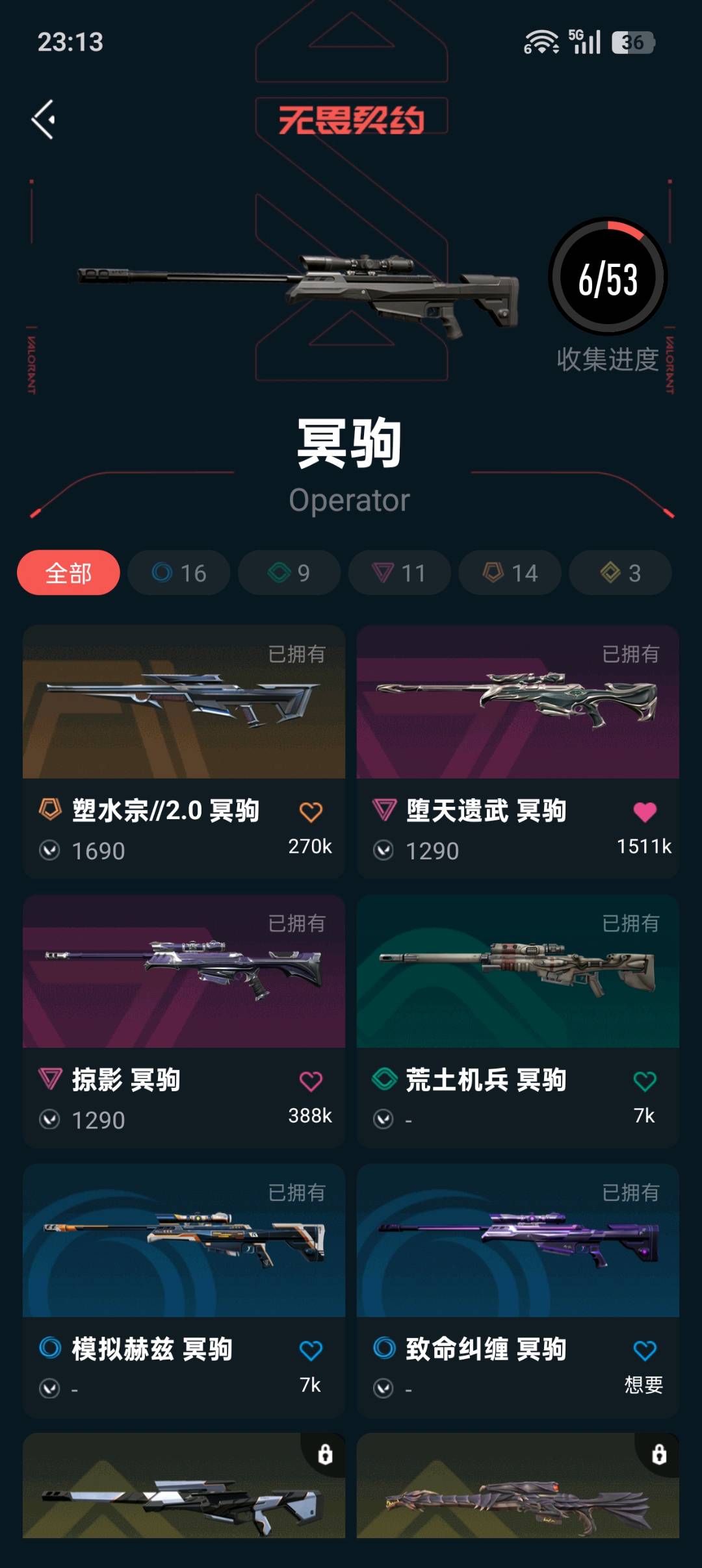Filter by the green tier with 9 skins
The width and height of the screenshot is (702, 1568).
tap(289, 573)
